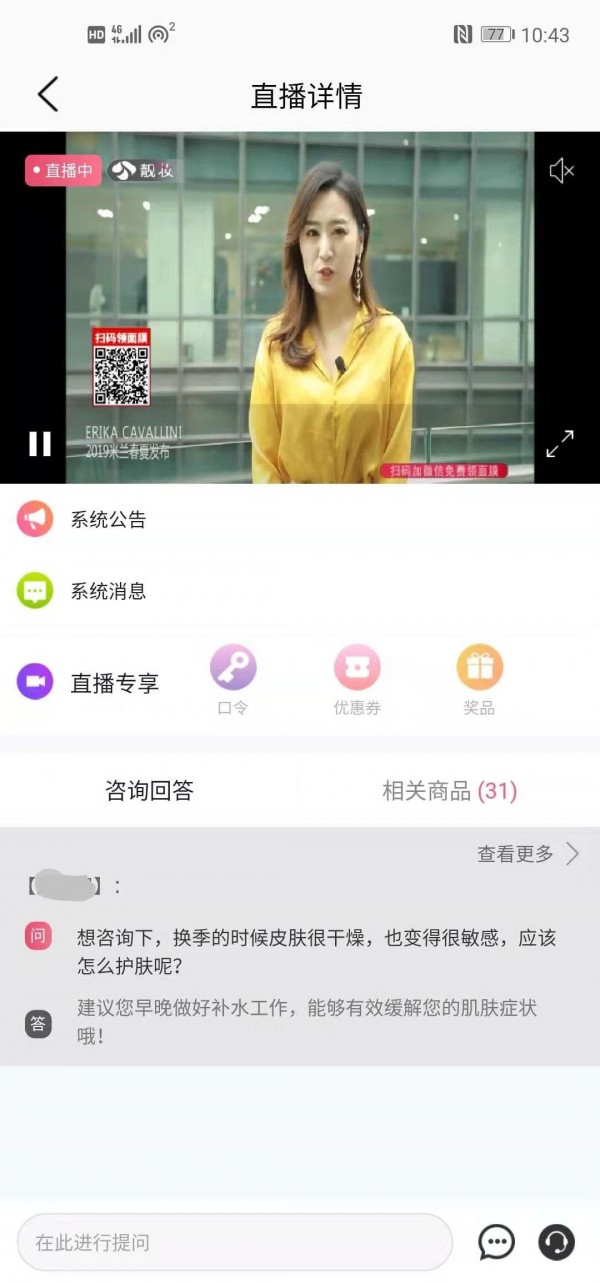600x1283 pixels.
Task: Pause the live stream video
Action: click(40, 444)
